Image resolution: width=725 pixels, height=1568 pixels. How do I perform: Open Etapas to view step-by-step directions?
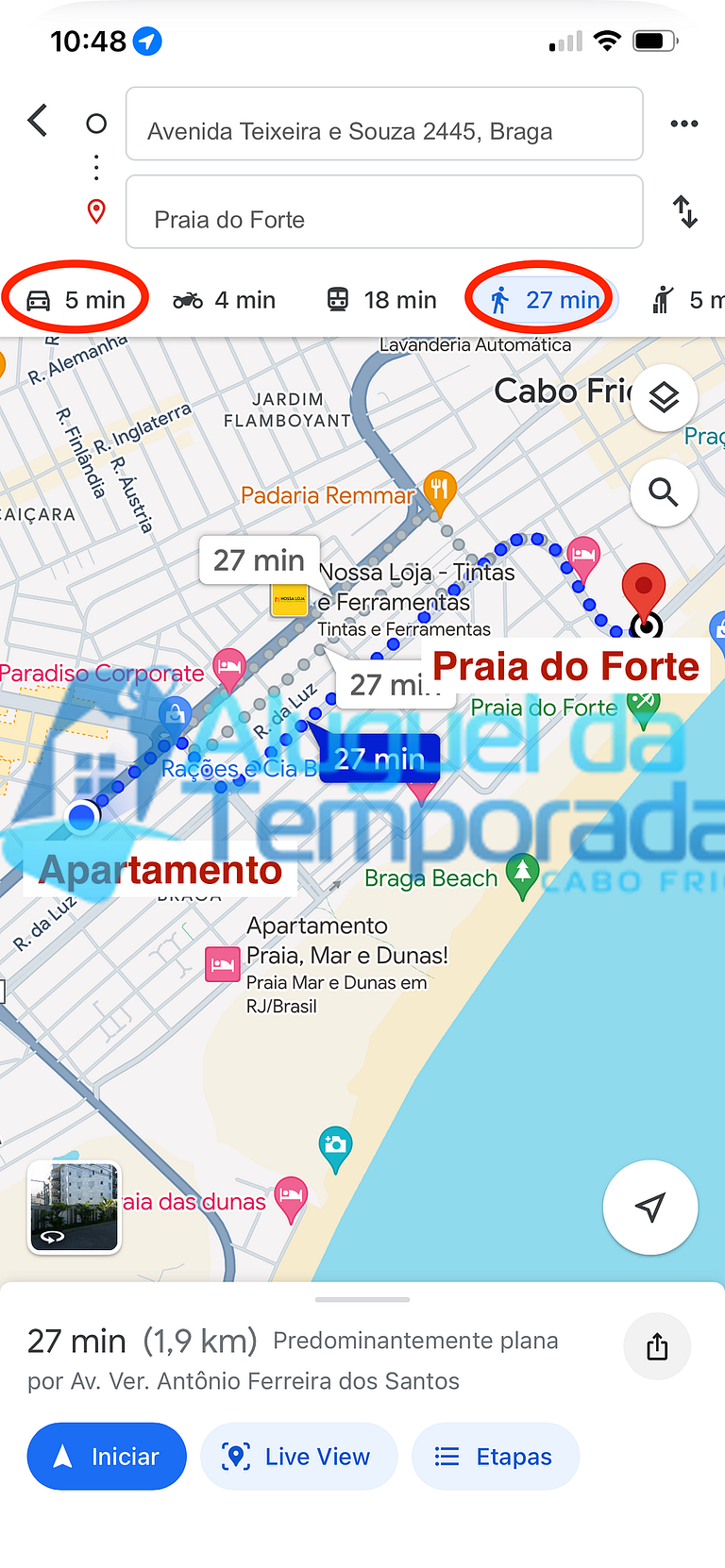coord(496,1456)
